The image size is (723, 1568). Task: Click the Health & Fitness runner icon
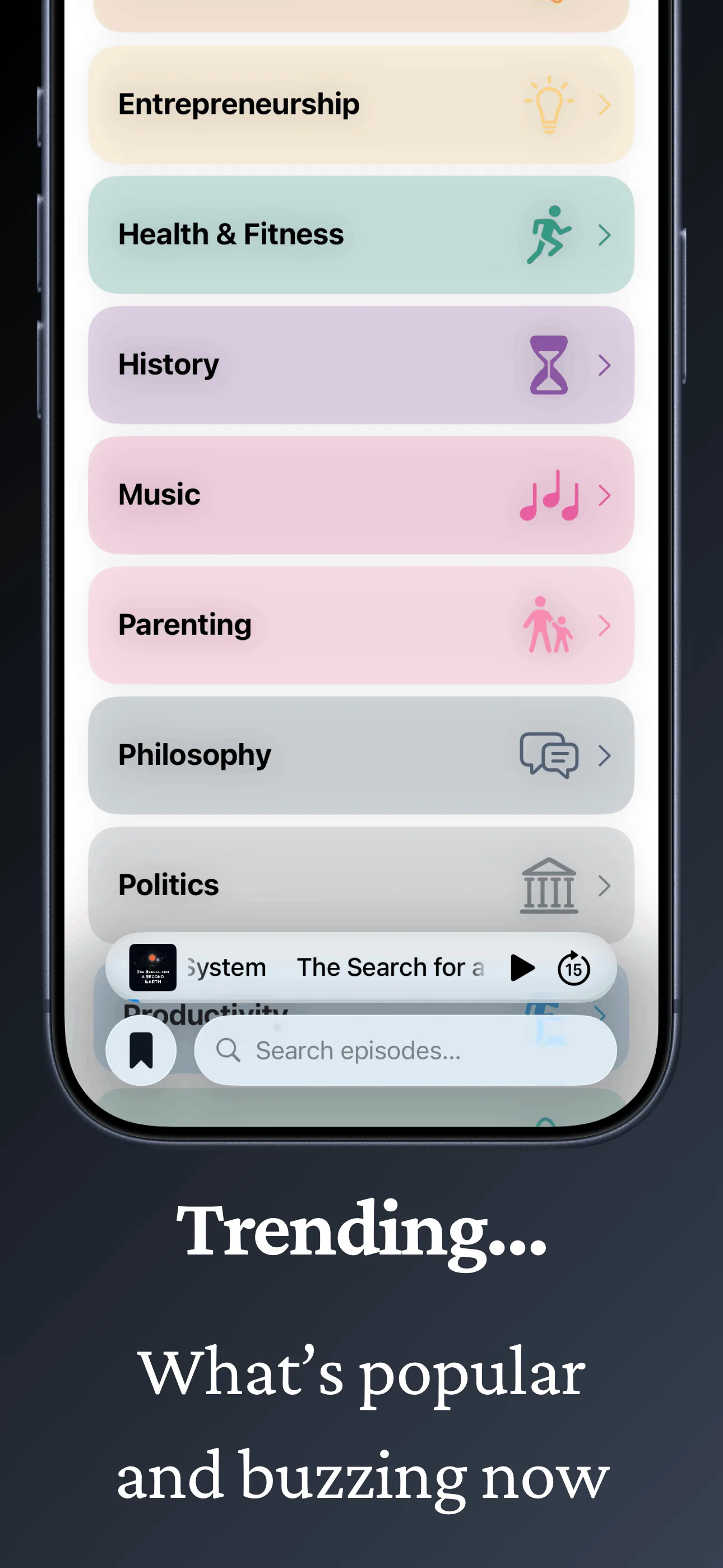click(550, 234)
